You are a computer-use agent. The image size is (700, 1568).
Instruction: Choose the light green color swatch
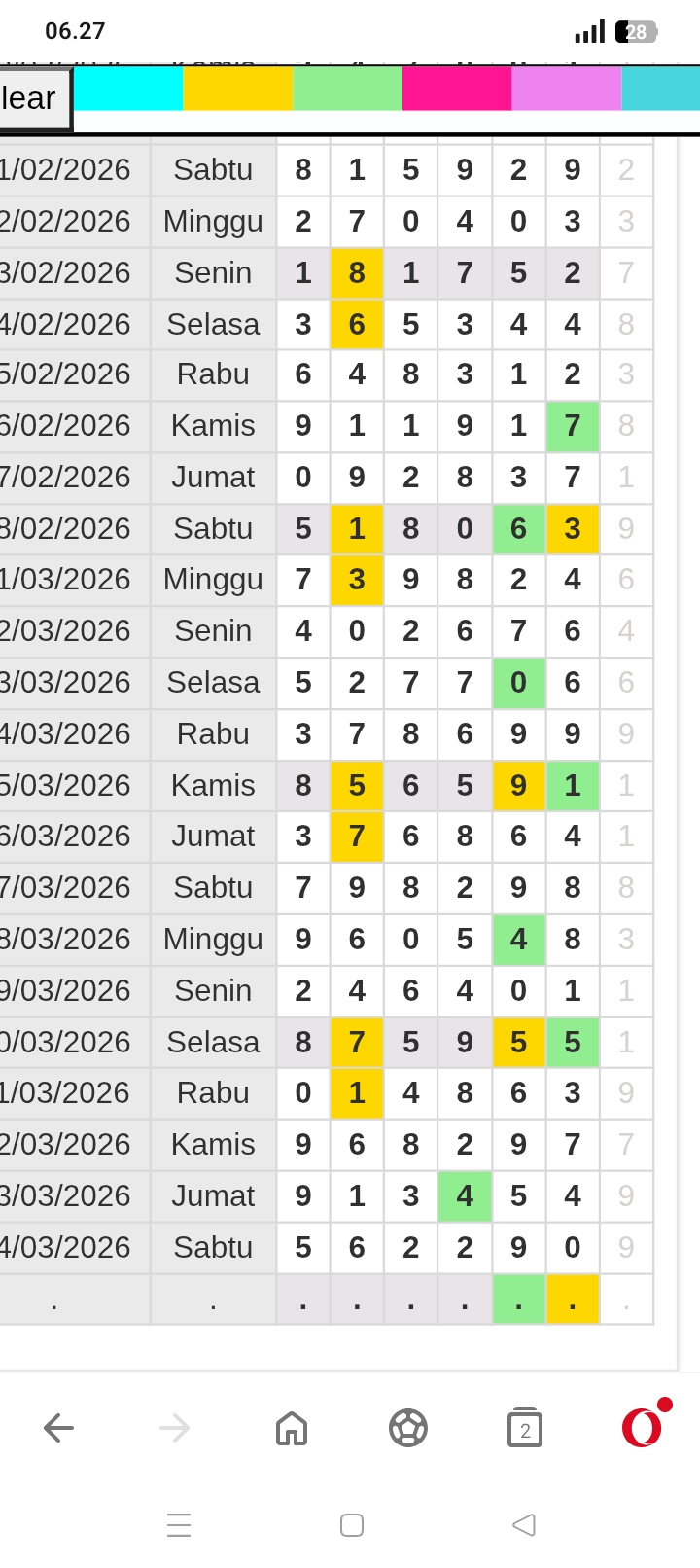coord(347,89)
